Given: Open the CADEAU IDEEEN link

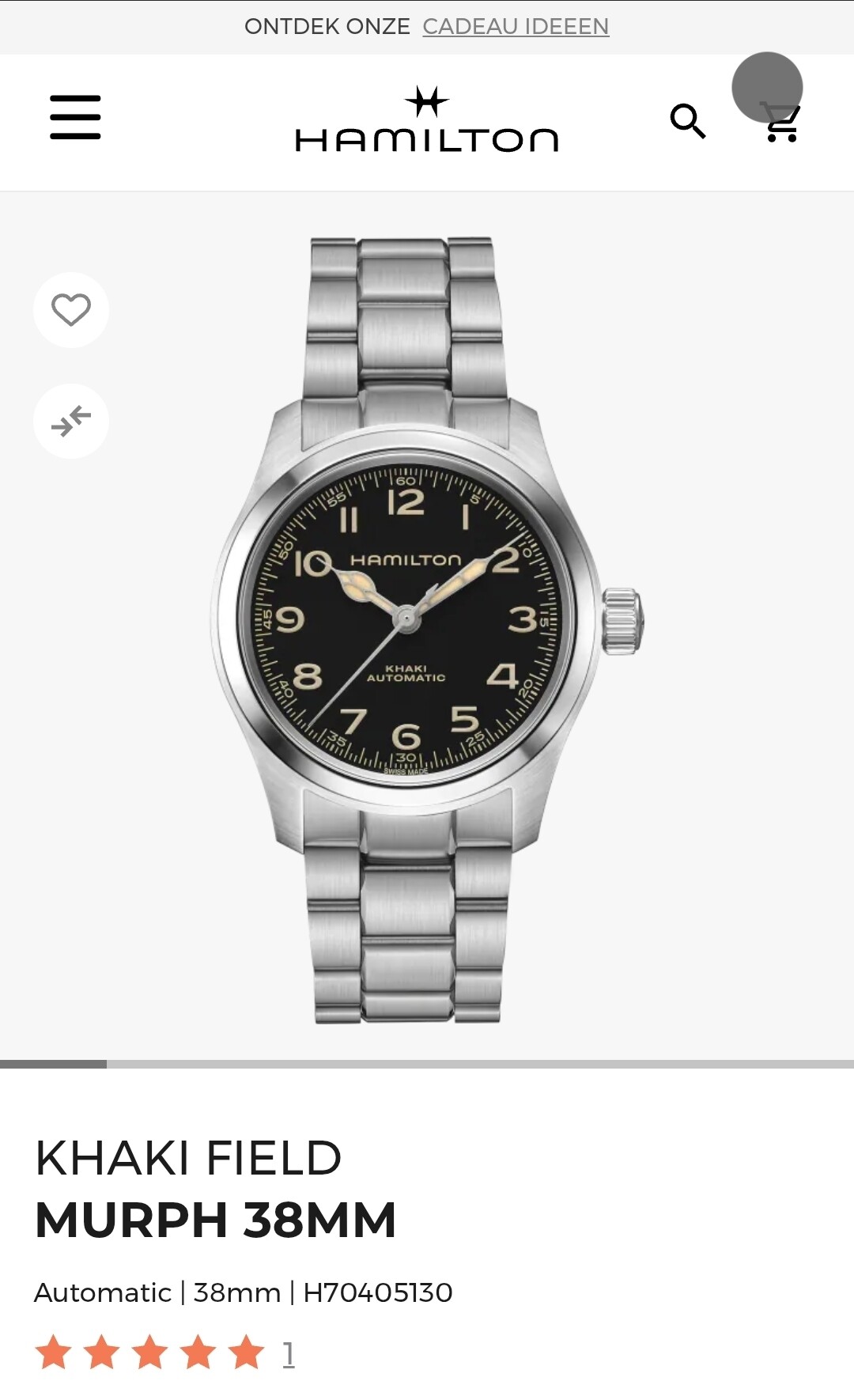Looking at the screenshot, I should 516,26.
